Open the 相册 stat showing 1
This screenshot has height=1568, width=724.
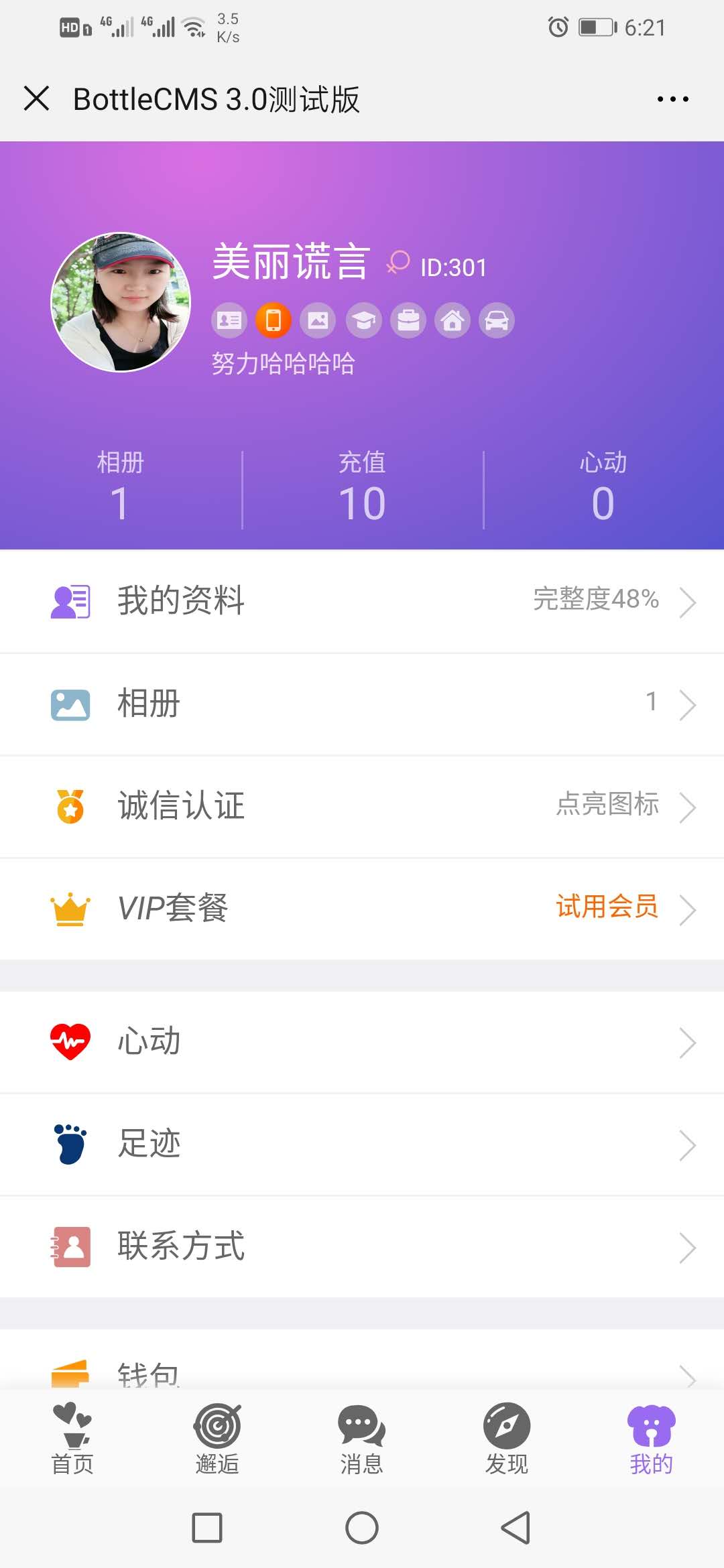point(121,488)
